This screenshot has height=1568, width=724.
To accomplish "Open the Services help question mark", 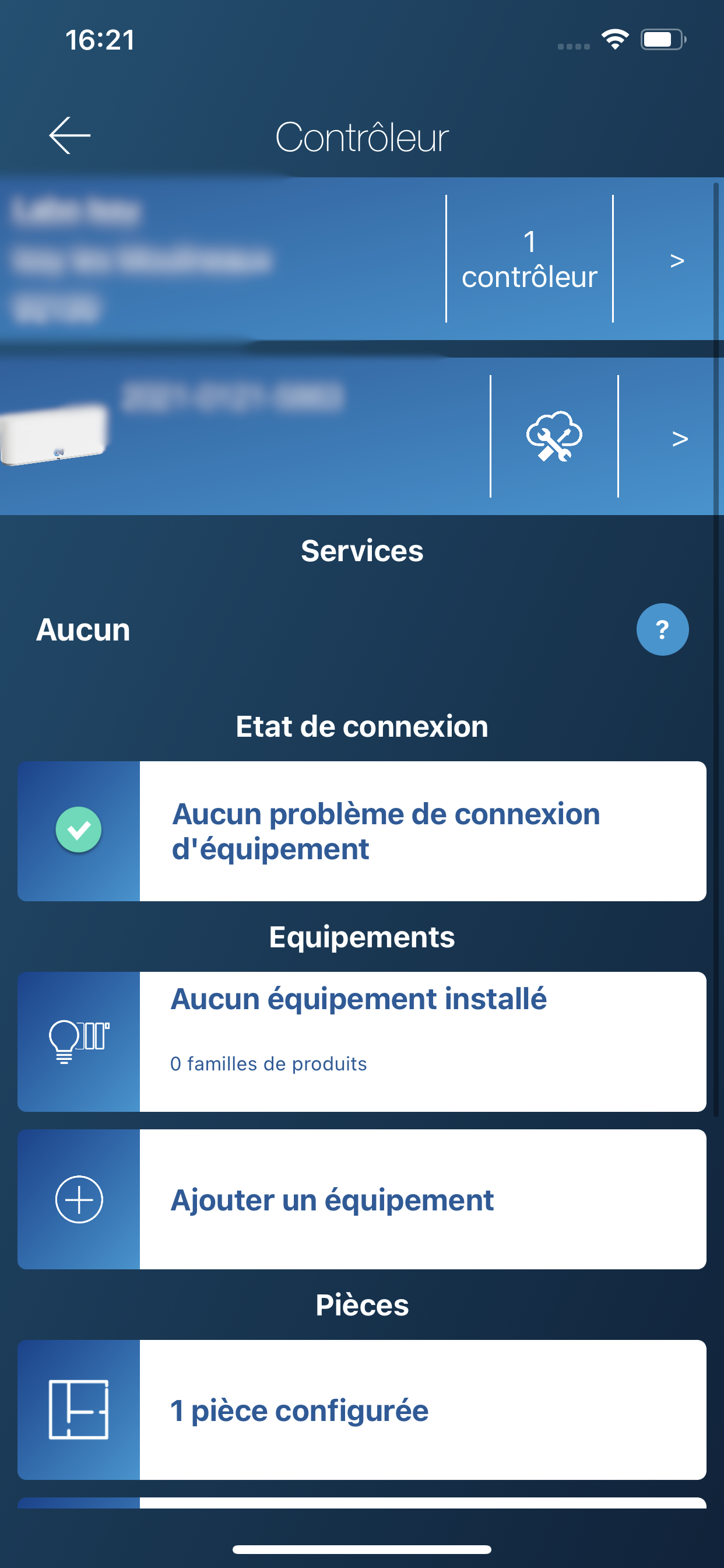I will pos(662,629).
